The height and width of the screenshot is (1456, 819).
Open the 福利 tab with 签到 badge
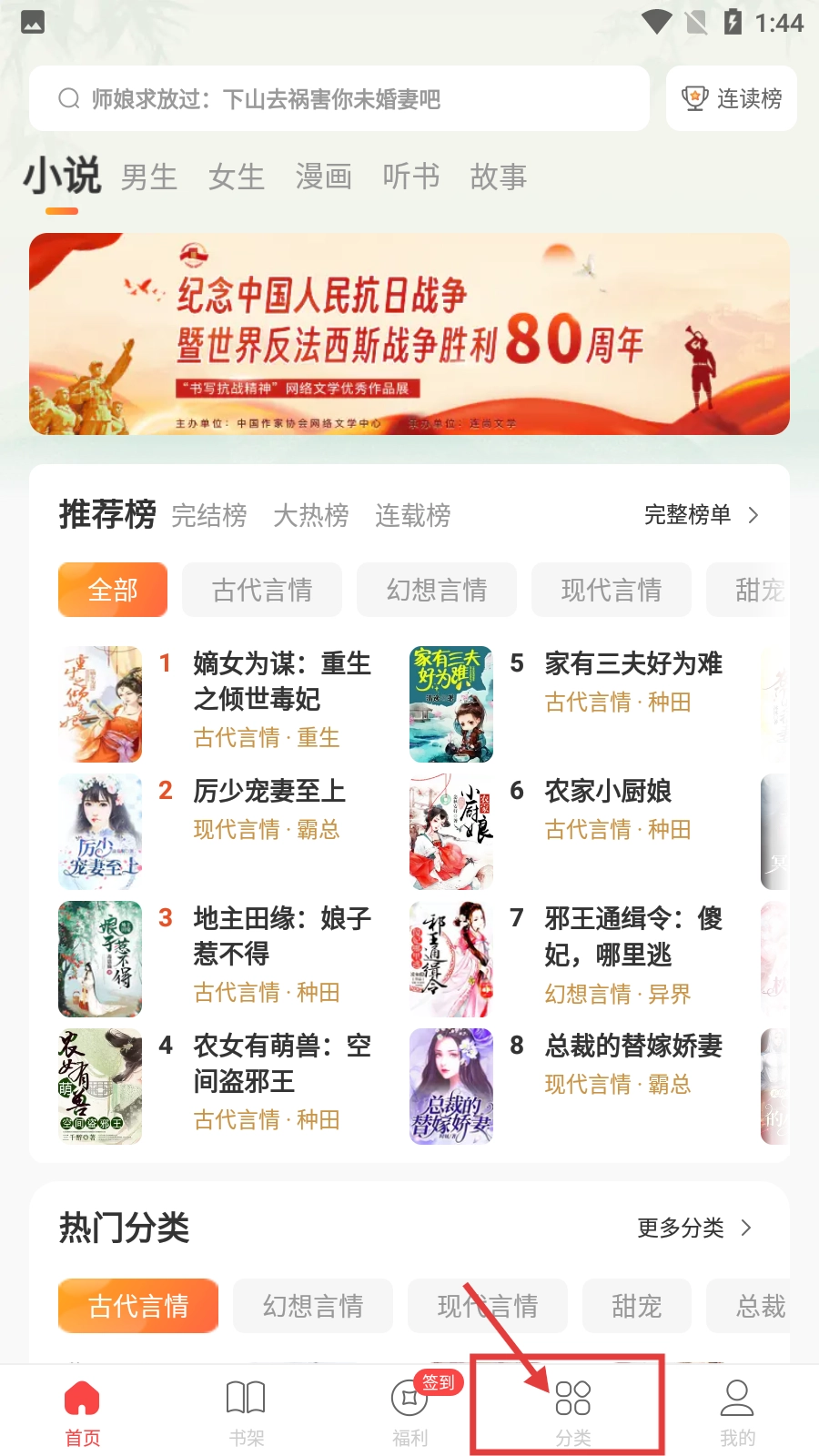click(409, 1411)
